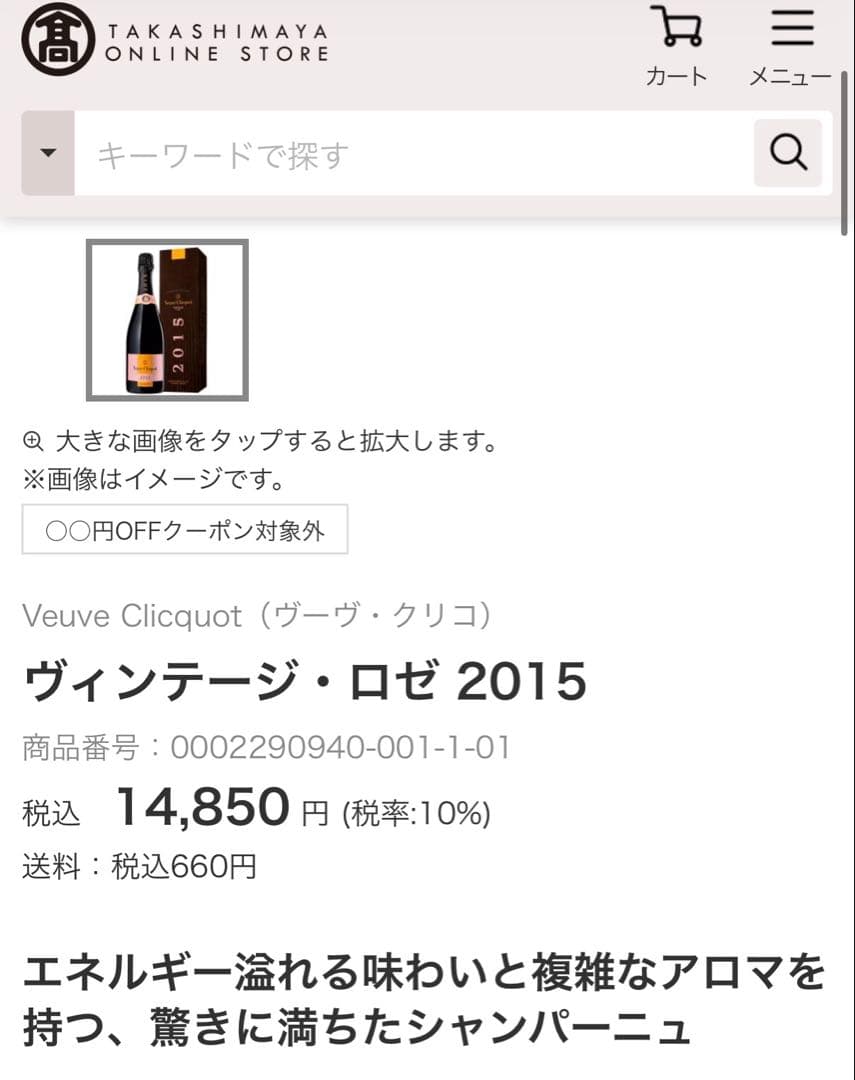855x1080 pixels.
Task: Select the magnifying glass inside the search bar
Action: click(x=789, y=152)
